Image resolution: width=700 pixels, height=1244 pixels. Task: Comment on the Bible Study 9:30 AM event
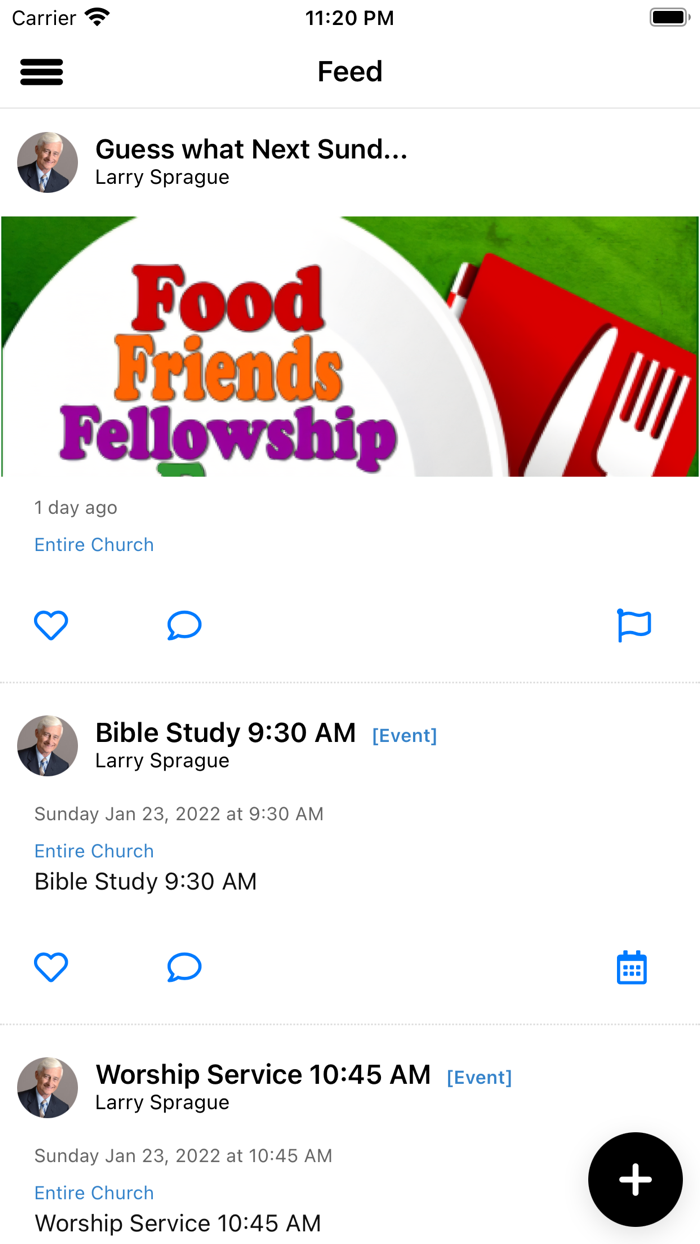184,967
